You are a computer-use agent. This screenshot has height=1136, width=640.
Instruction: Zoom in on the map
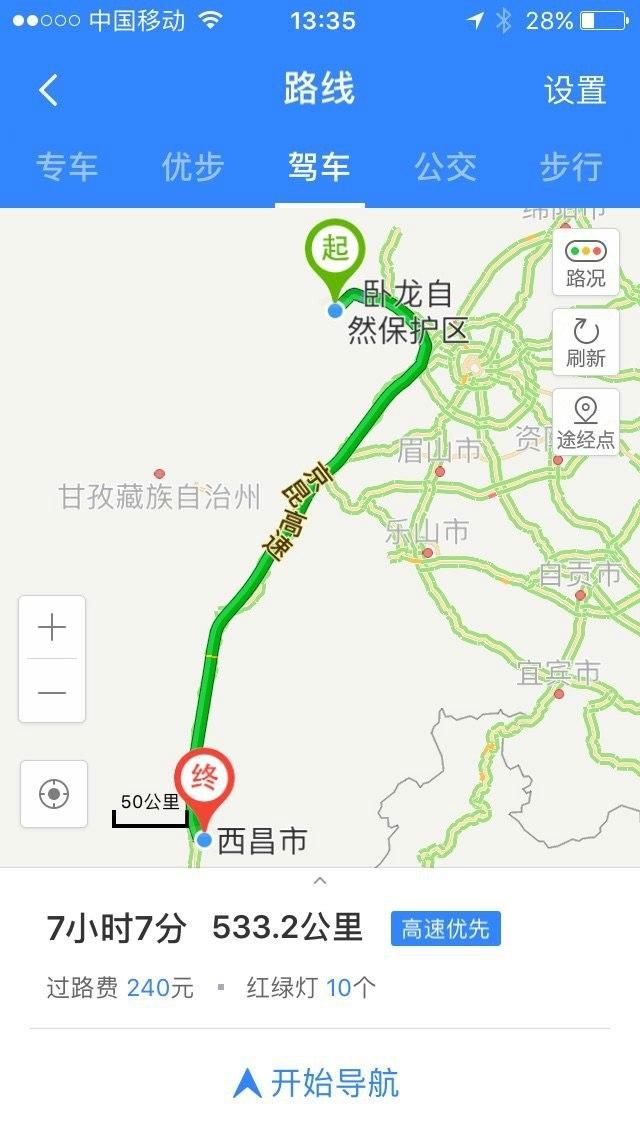pyautogui.click(x=52, y=628)
